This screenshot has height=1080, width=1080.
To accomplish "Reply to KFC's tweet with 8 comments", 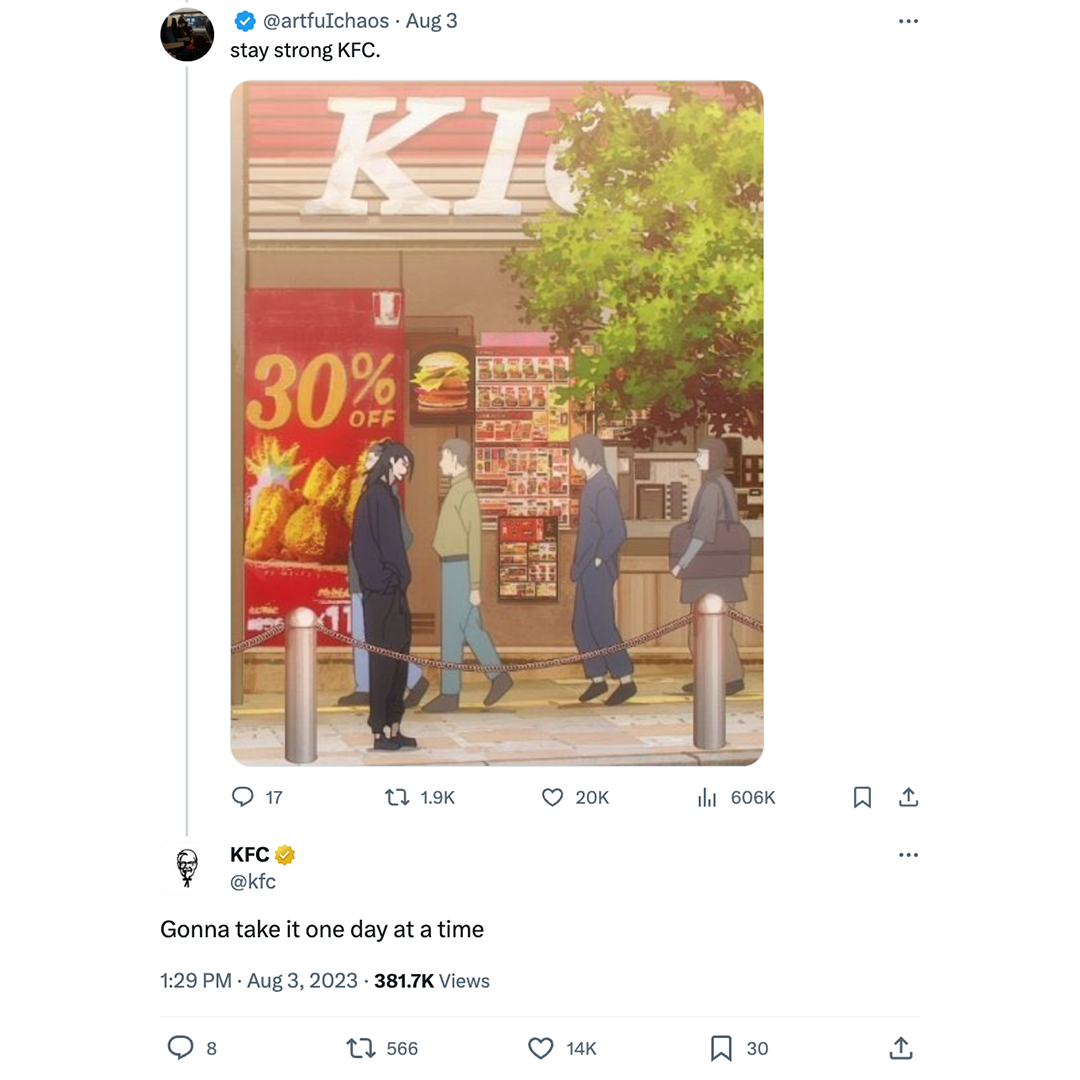I will point(180,1047).
